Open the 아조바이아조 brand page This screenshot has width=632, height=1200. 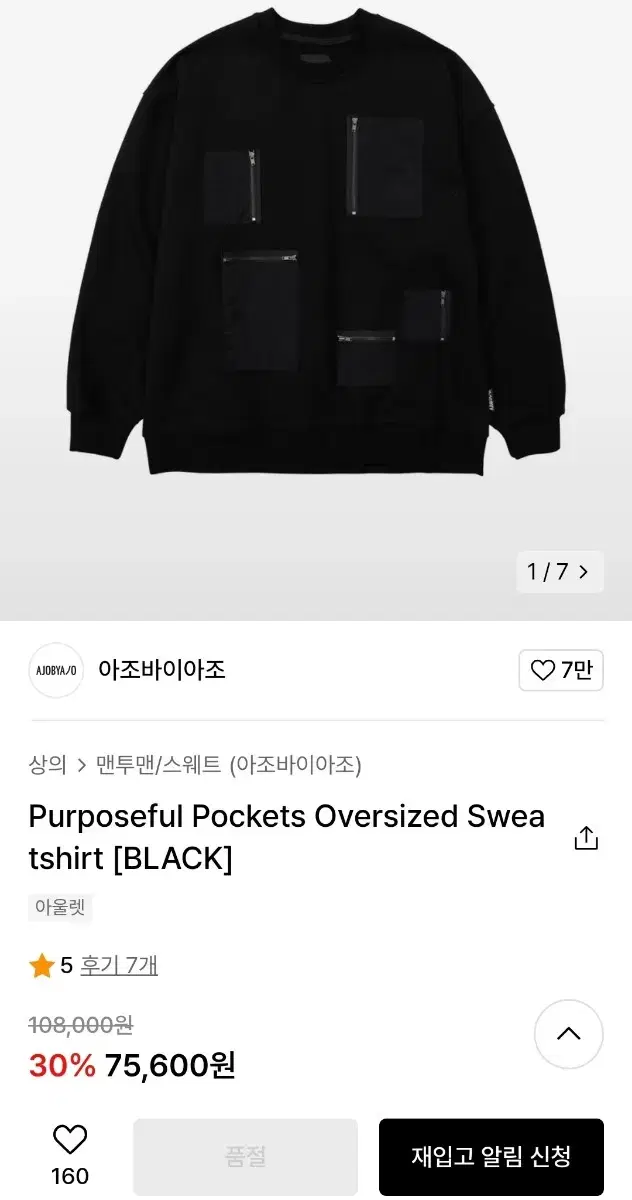point(162,670)
